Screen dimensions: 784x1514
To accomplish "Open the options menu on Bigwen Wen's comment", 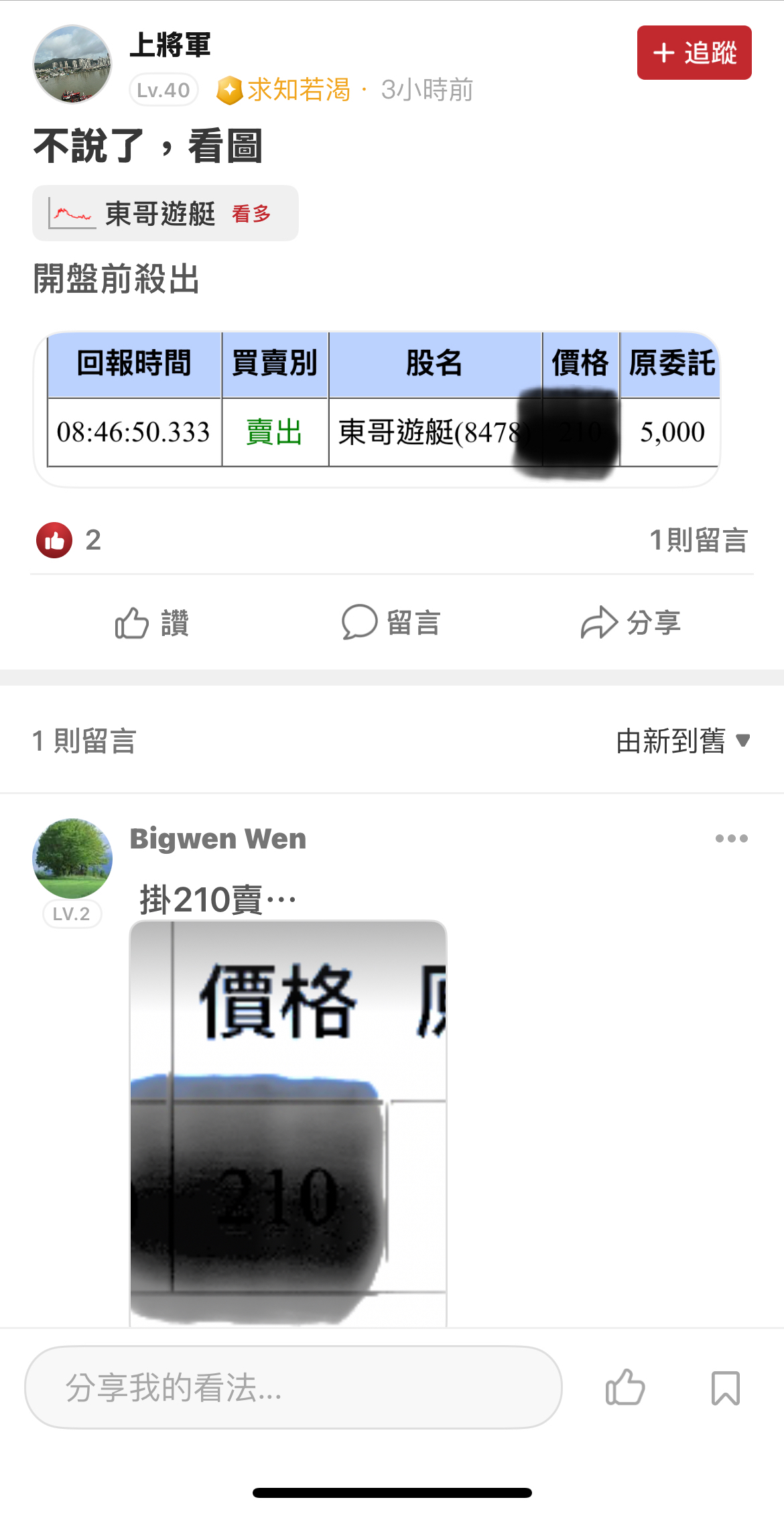I will tap(731, 838).
